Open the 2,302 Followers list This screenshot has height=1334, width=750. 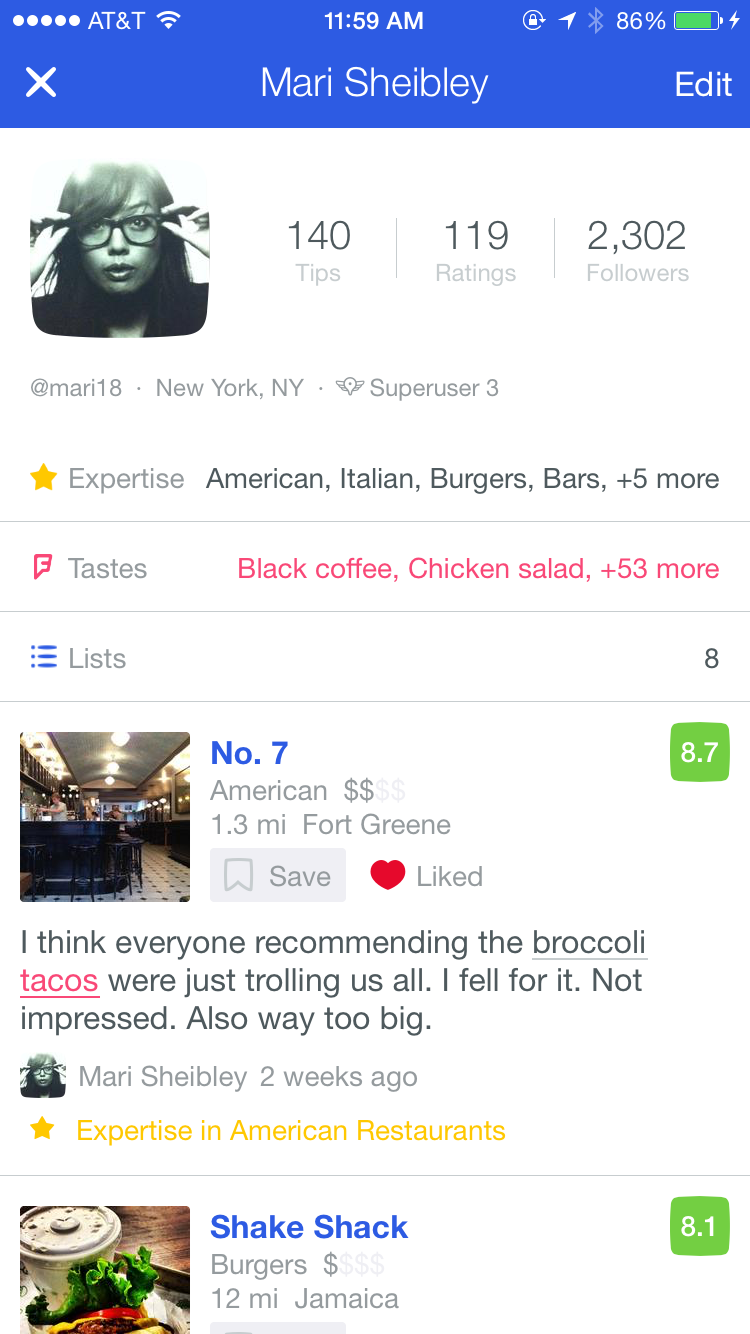(637, 250)
